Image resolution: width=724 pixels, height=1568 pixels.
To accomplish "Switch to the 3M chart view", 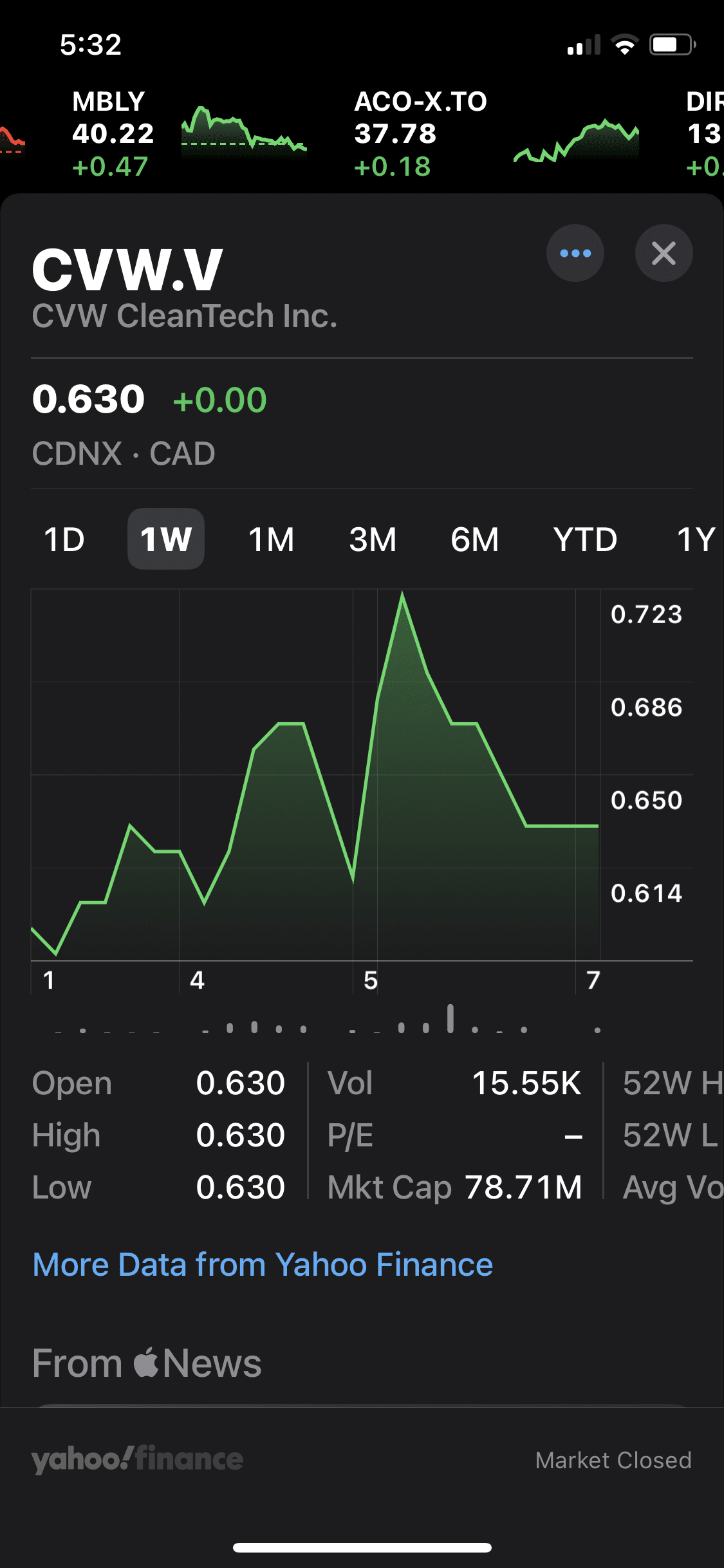I will pyautogui.click(x=373, y=539).
